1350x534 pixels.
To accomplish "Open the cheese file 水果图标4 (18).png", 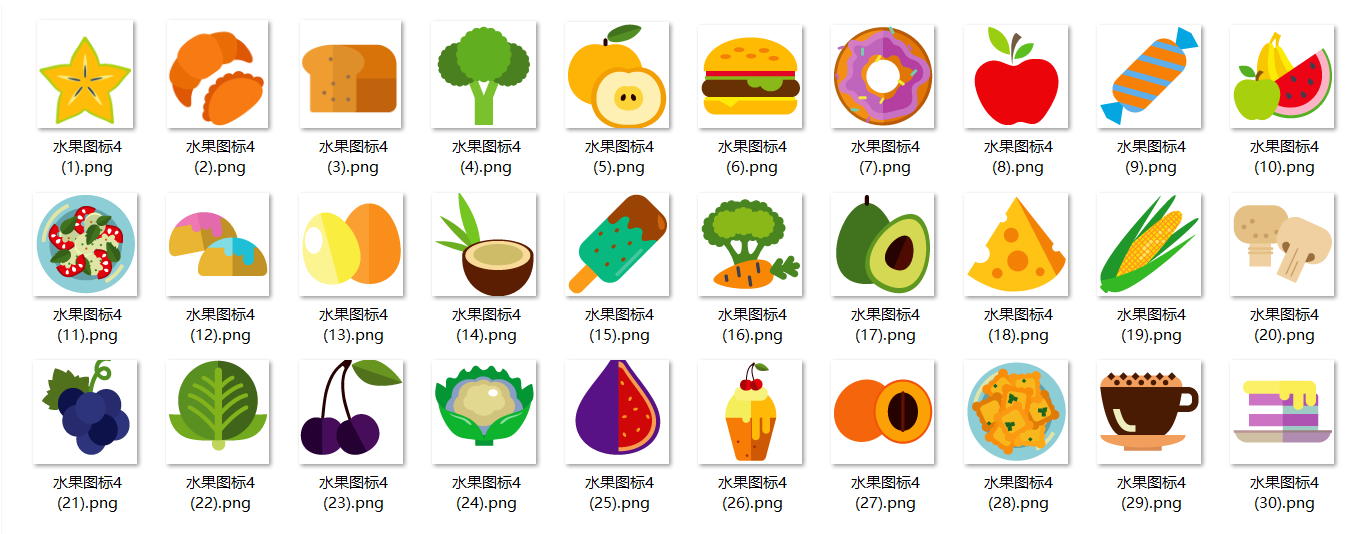I will click(x=1016, y=244).
